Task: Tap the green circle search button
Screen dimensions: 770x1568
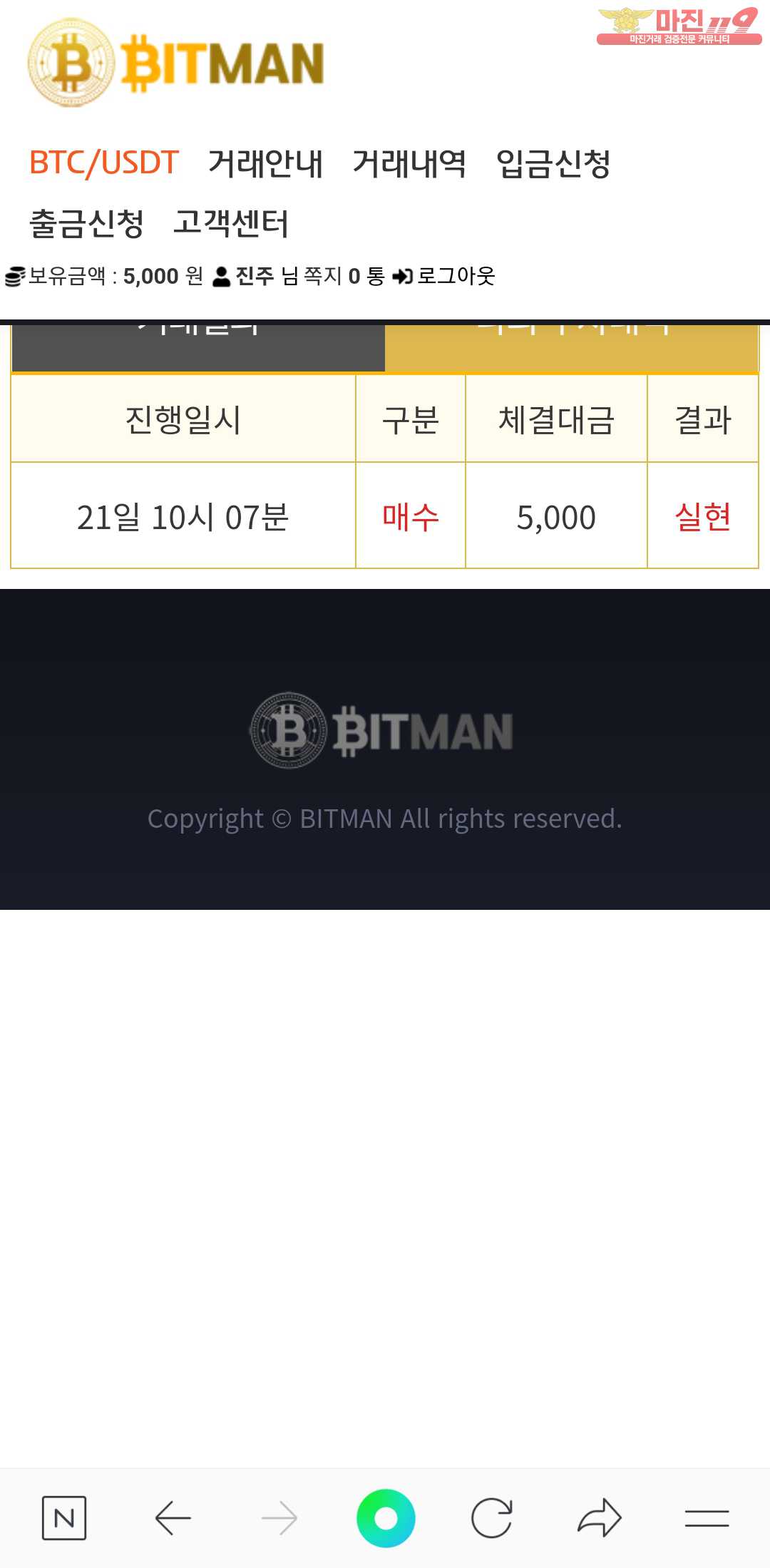Action: click(386, 1518)
